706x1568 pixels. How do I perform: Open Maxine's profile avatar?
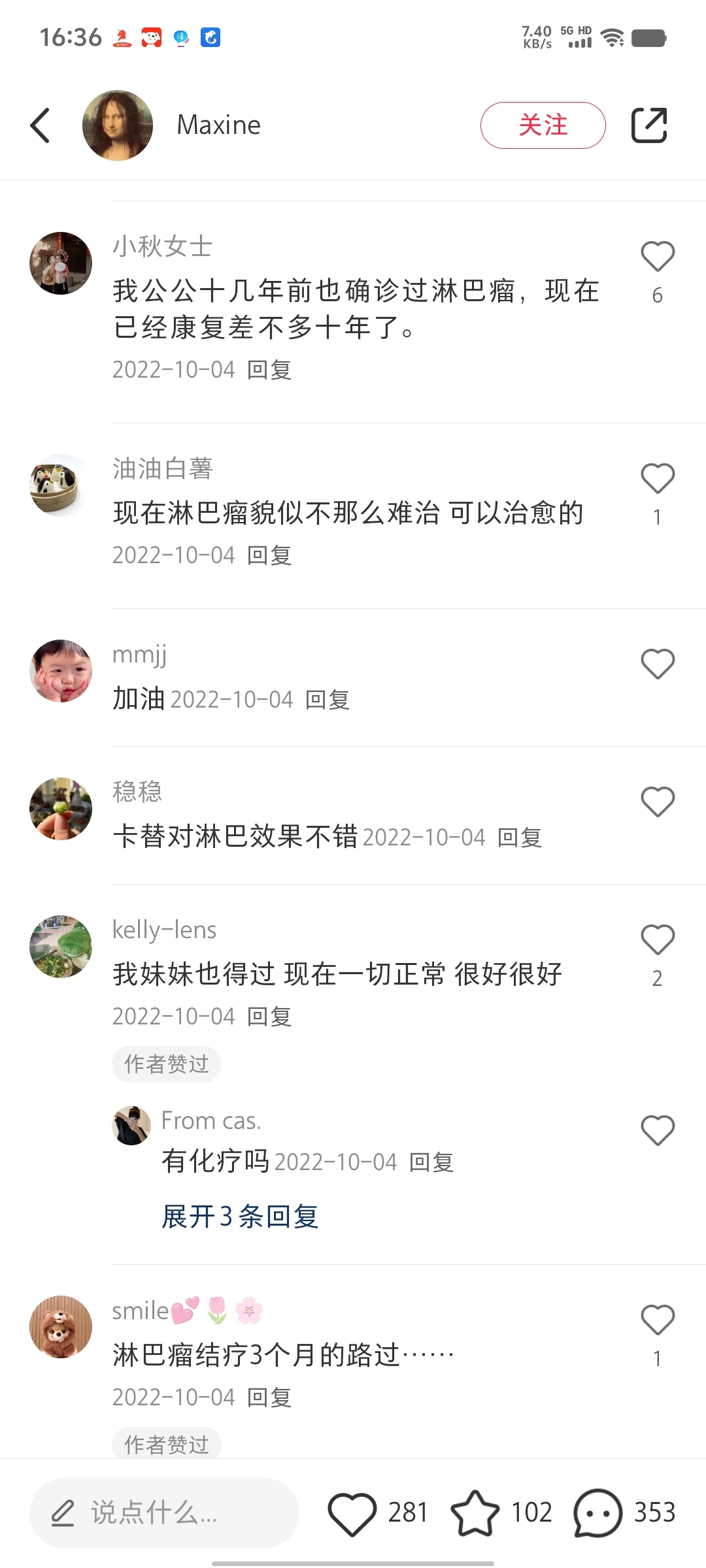[x=118, y=125]
